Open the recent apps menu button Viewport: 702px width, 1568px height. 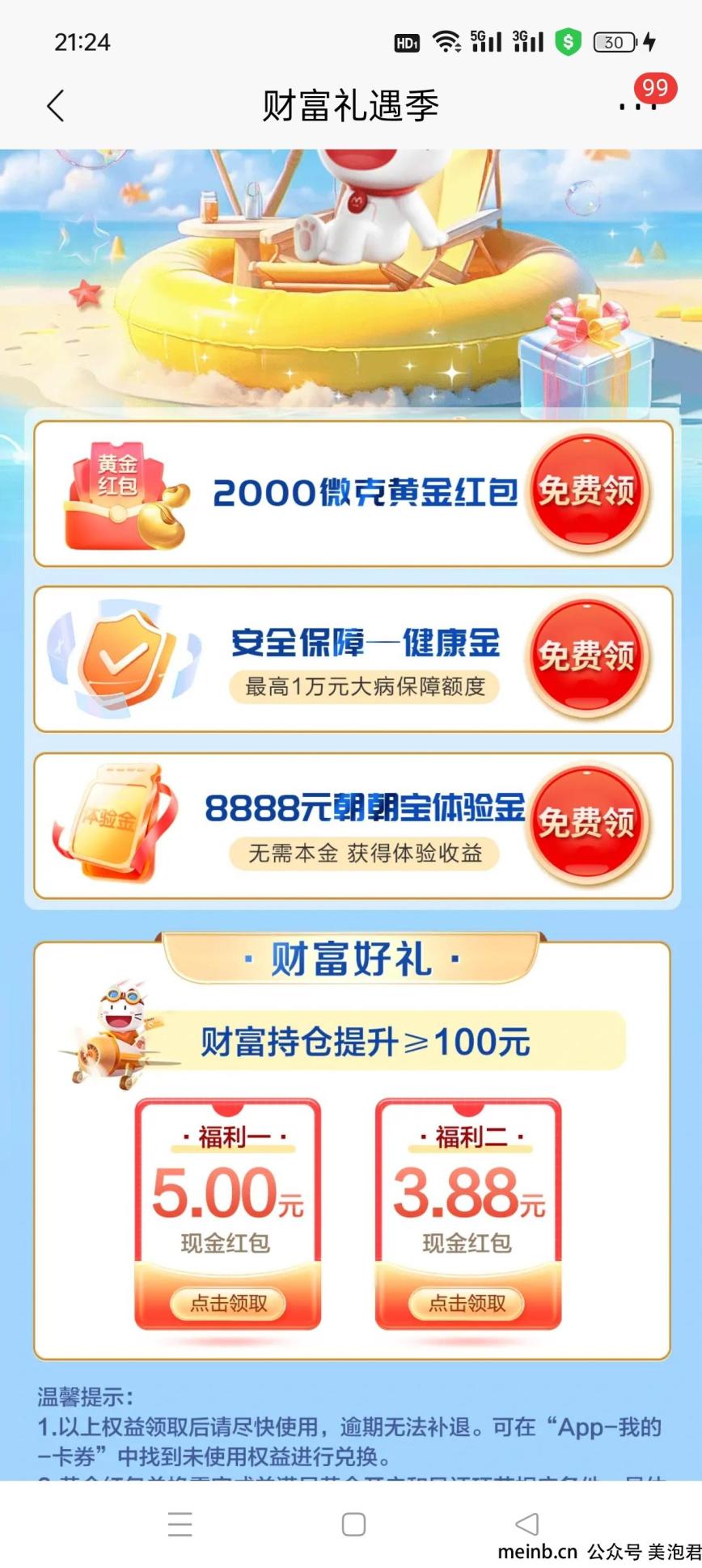180,1524
